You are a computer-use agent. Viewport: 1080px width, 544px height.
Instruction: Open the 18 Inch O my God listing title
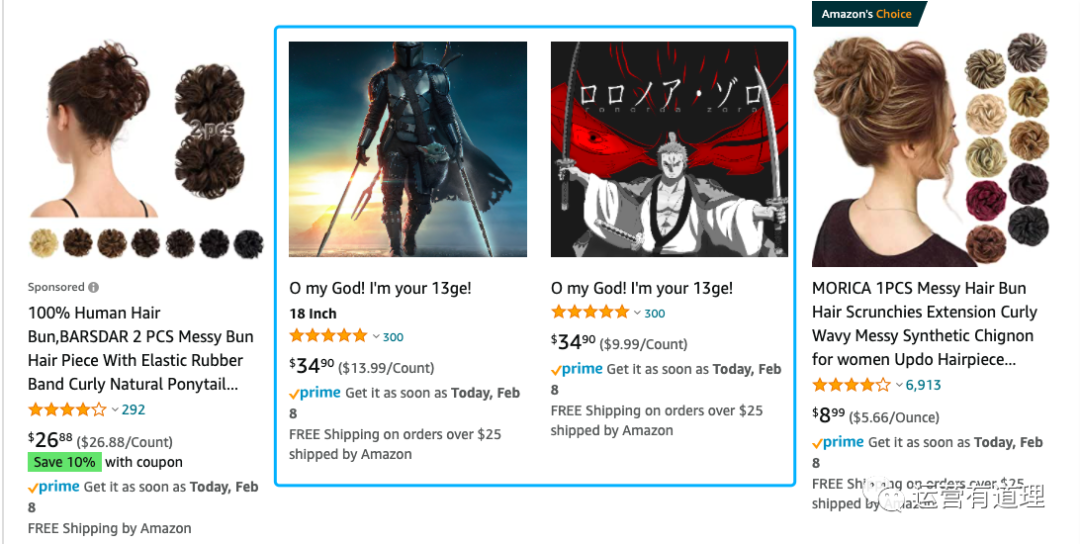380,288
